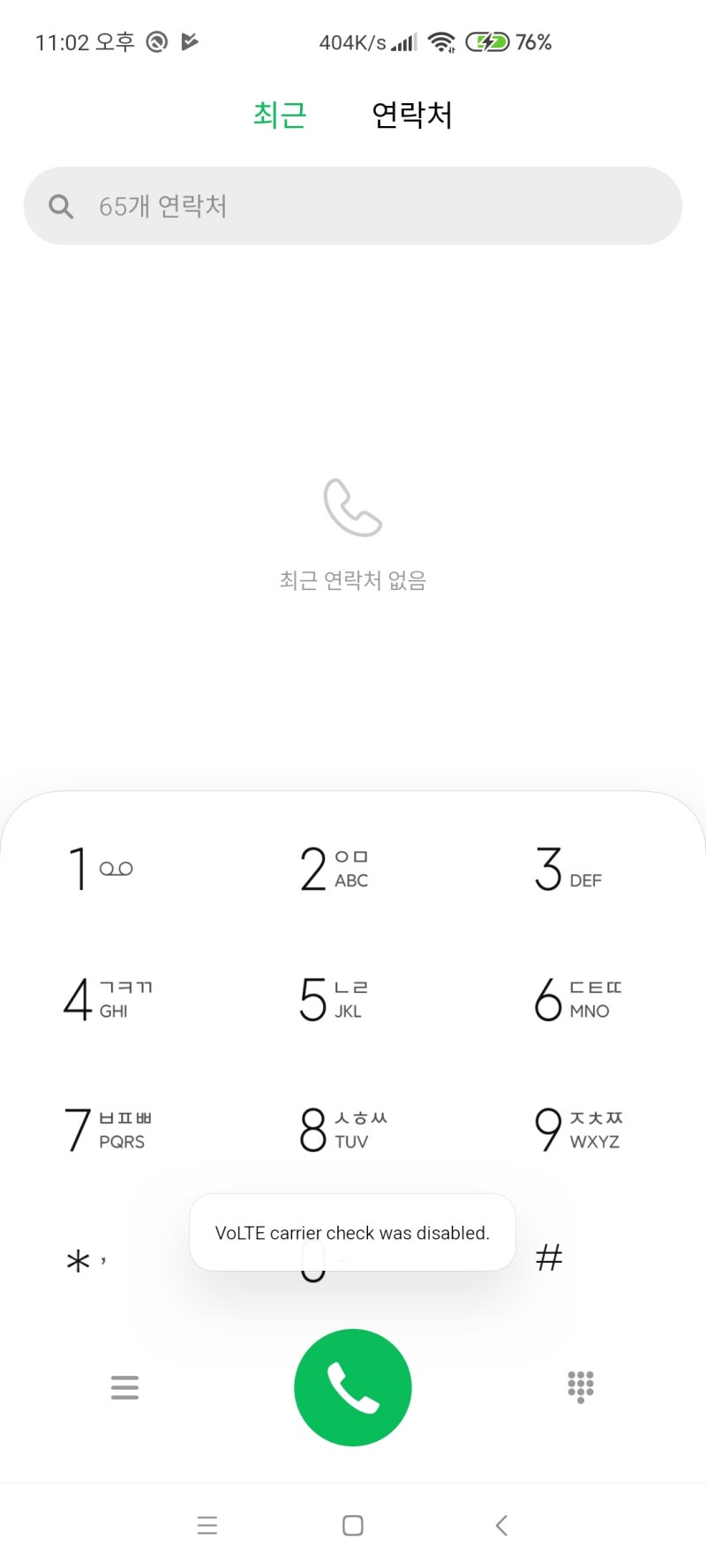The image size is (706, 1568).
Task: Start a call with green phone button
Action: (353, 1387)
